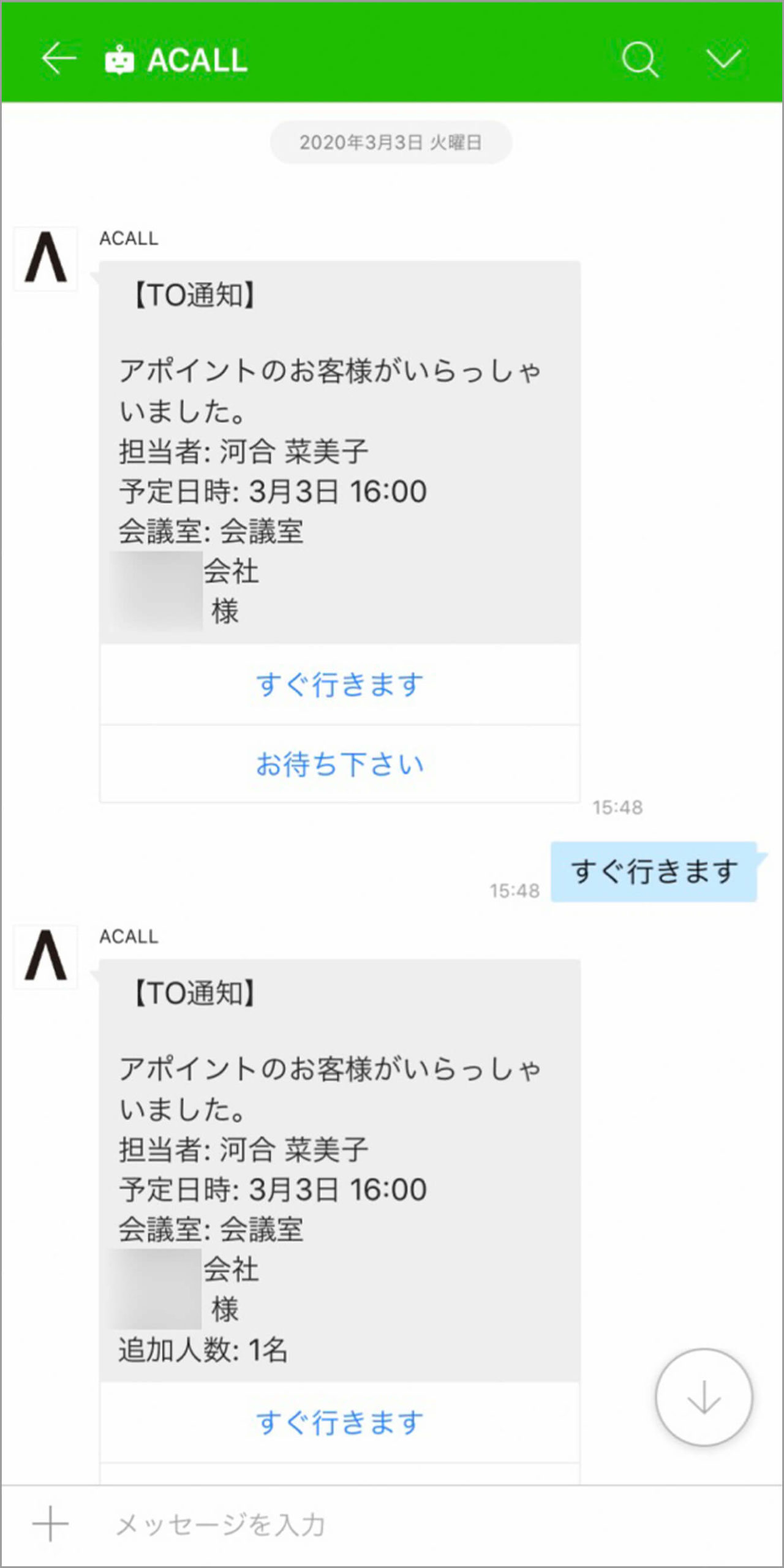Open the plus attachment menu
The width and height of the screenshot is (784, 1568).
[x=50, y=1524]
